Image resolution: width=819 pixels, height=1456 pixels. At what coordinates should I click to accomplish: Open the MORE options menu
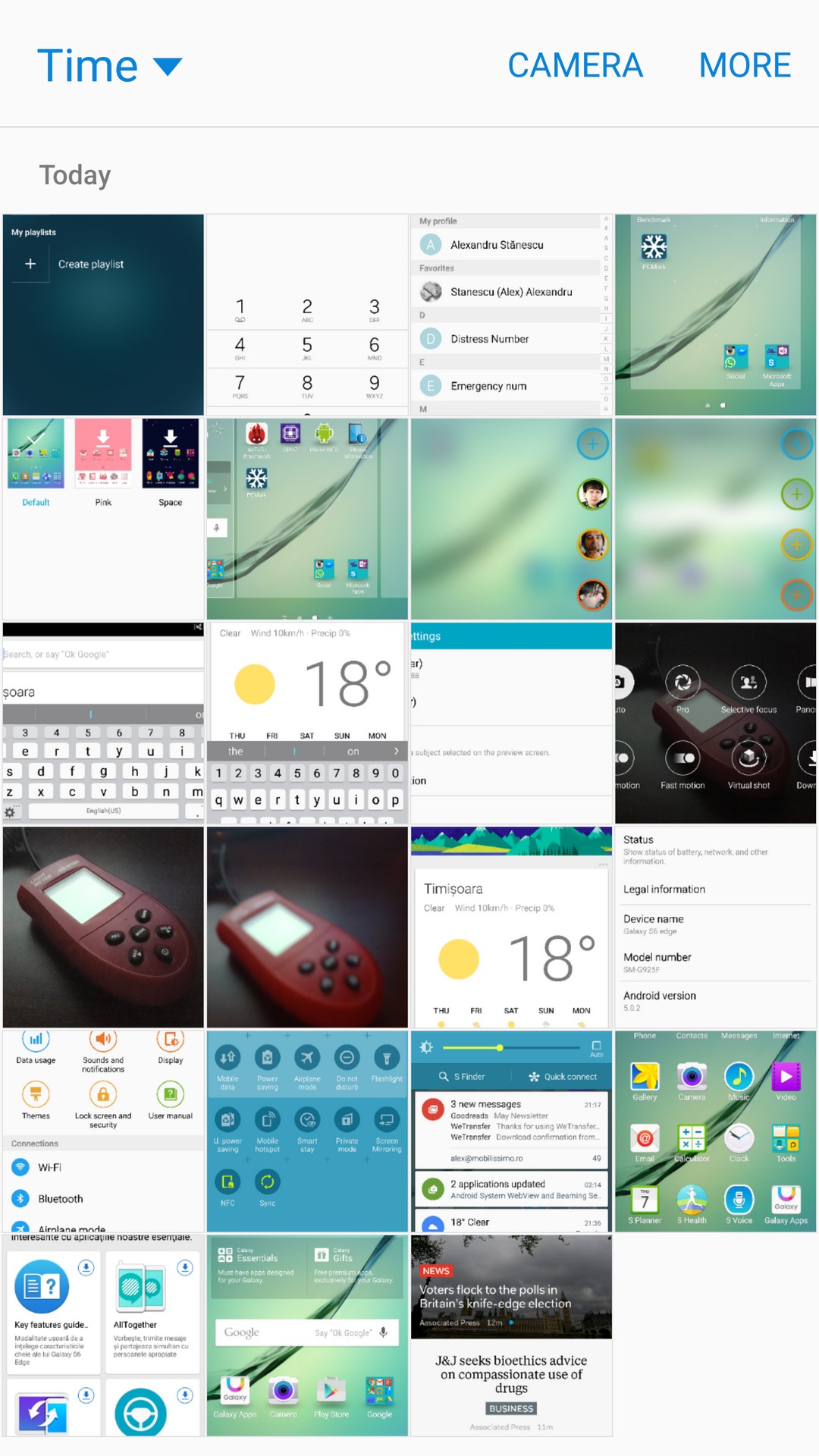745,66
